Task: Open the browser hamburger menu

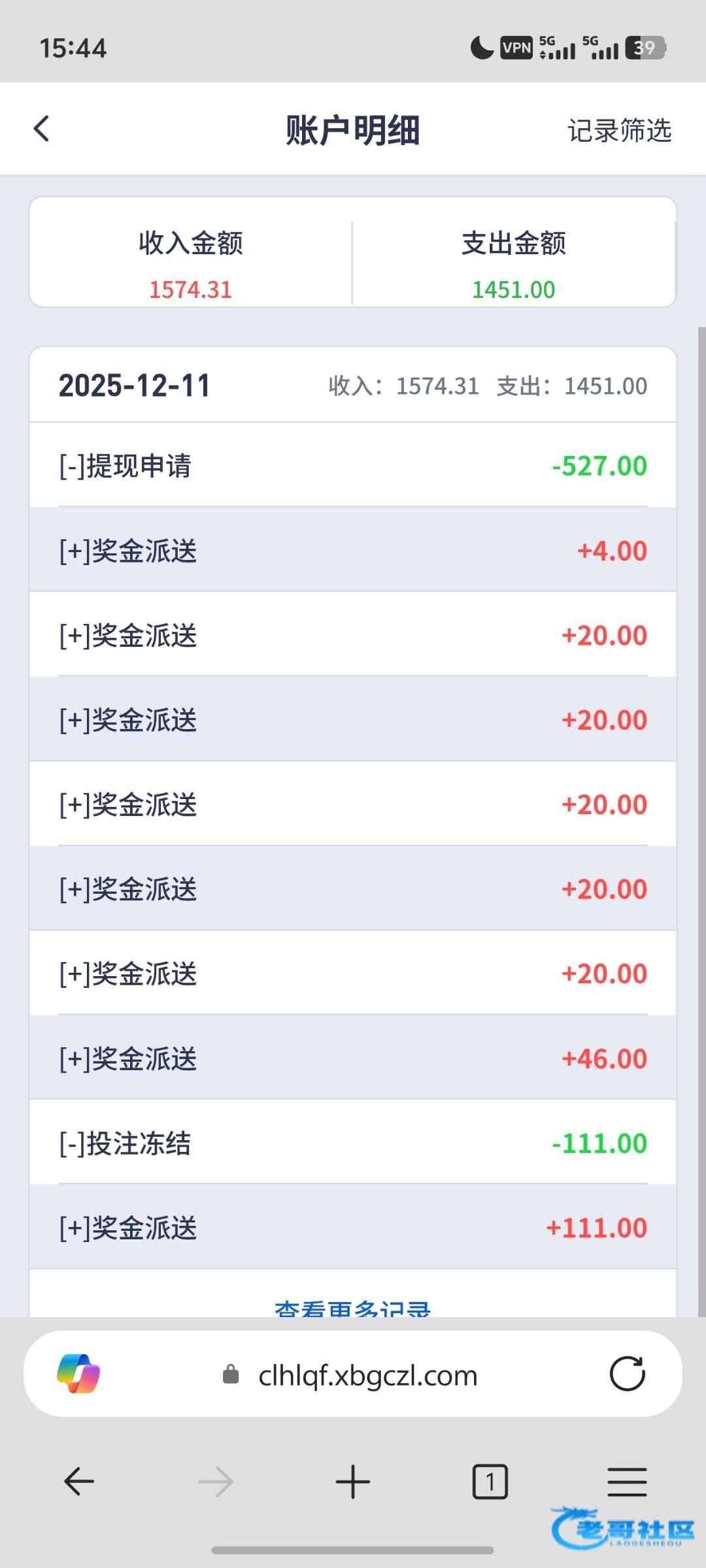Action: (627, 1481)
